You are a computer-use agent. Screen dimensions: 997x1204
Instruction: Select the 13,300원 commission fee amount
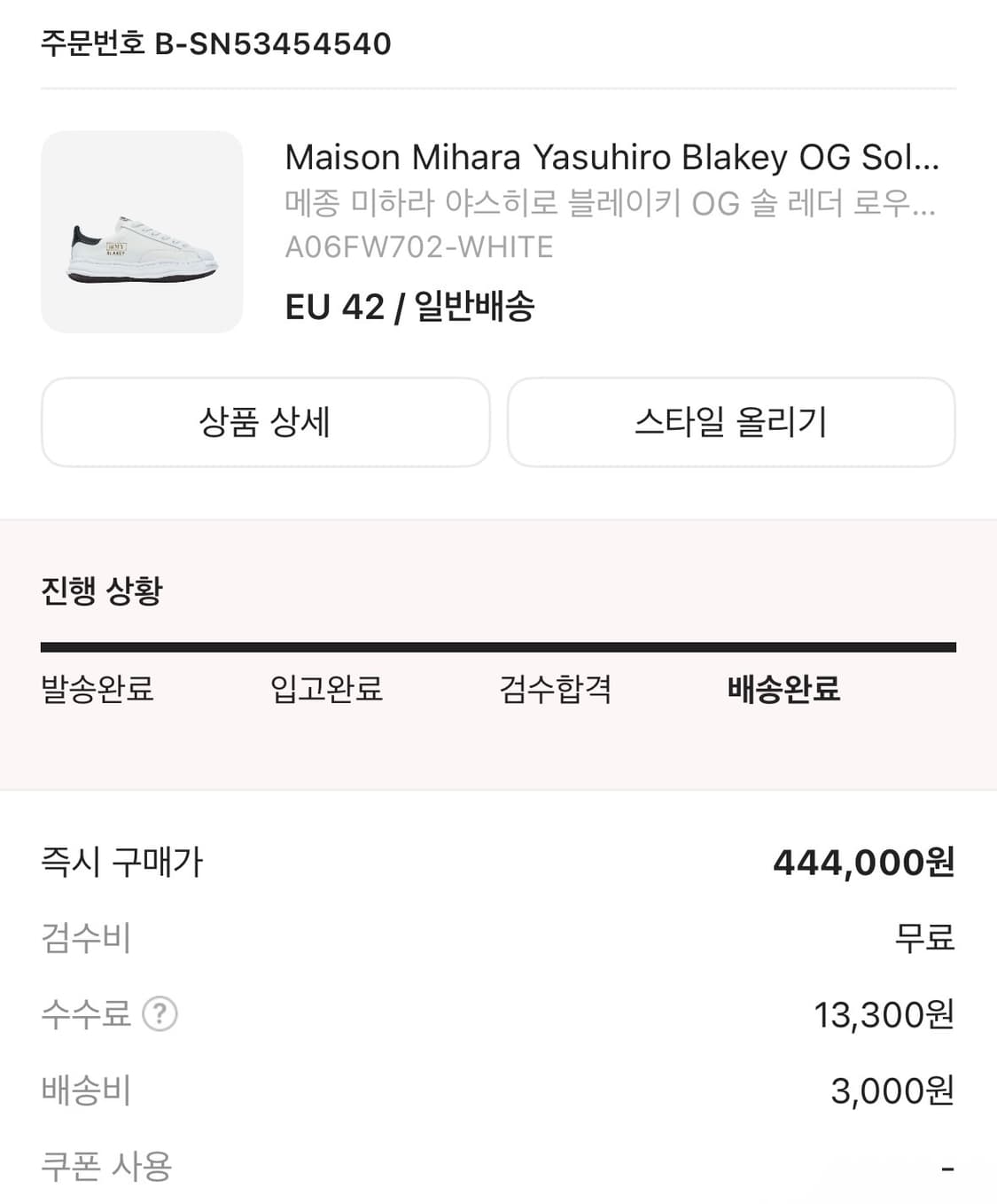[885, 1015]
